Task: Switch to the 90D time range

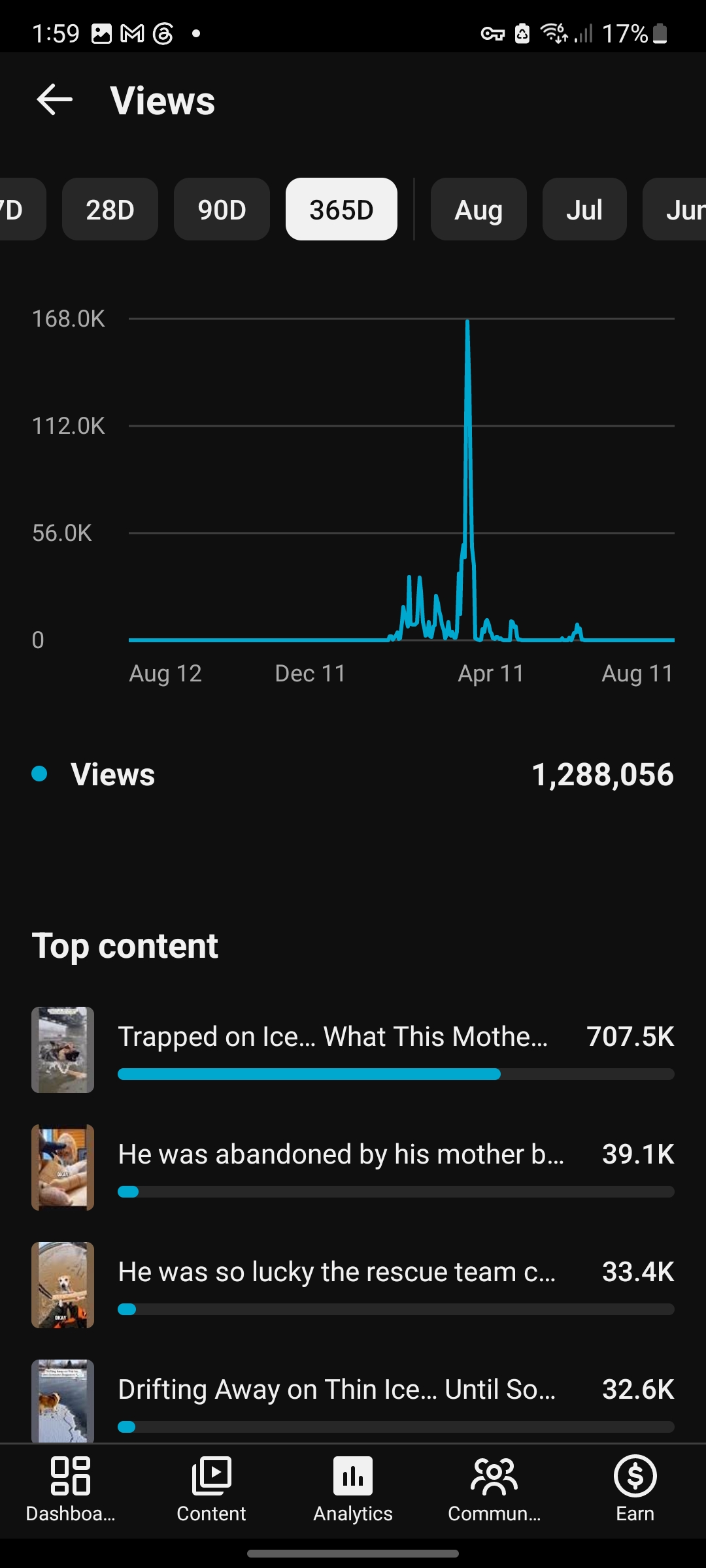Action: tap(222, 210)
